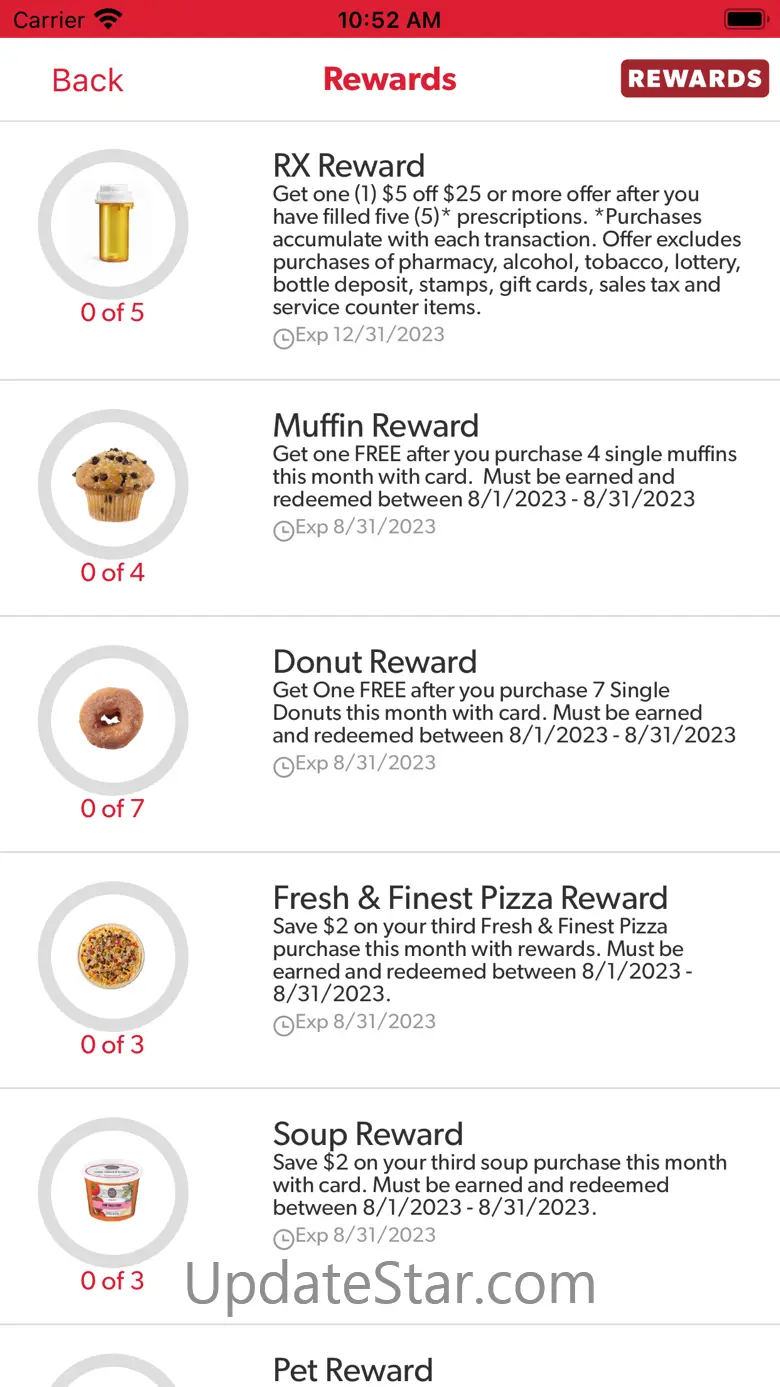
Task: Go back using the Back button
Action: (x=87, y=80)
